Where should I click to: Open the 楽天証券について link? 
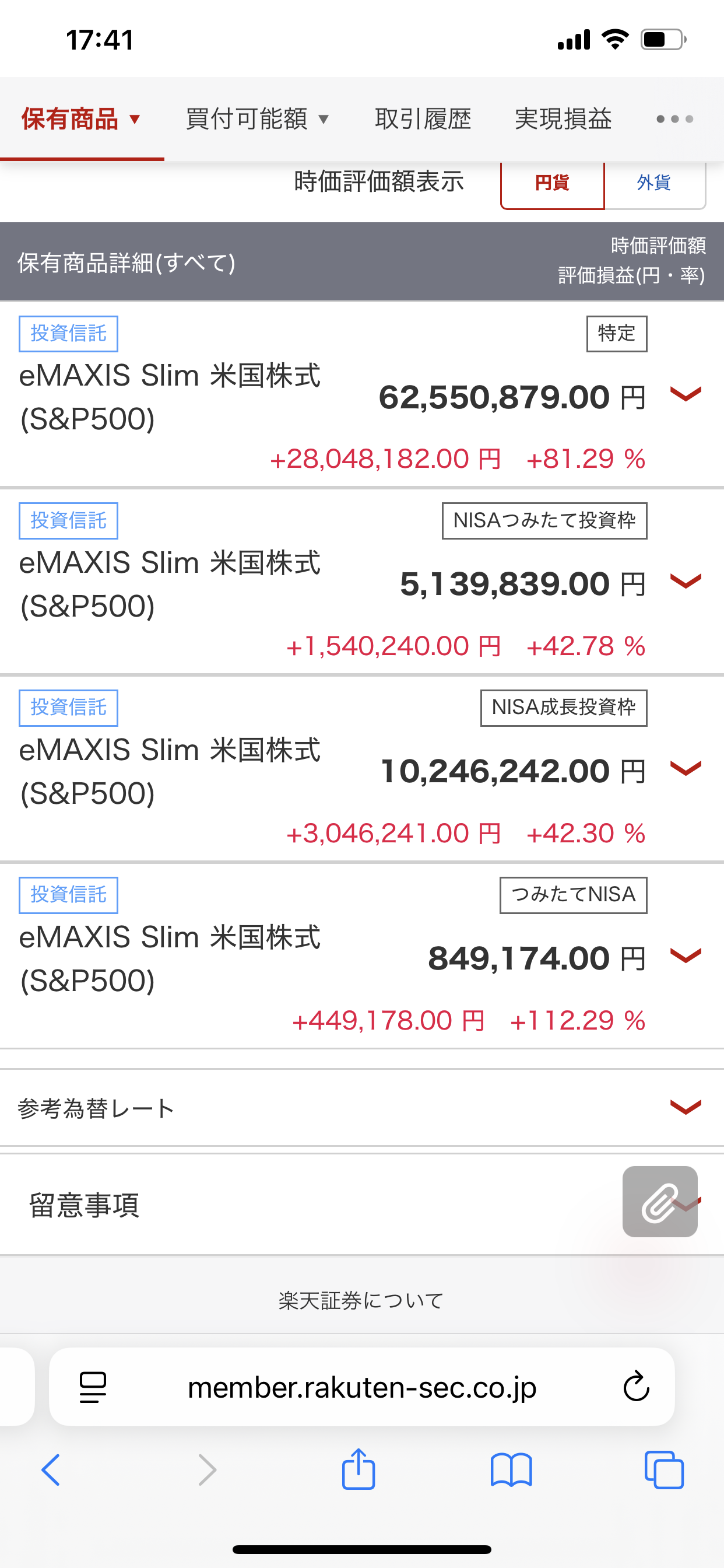[x=361, y=1301]
